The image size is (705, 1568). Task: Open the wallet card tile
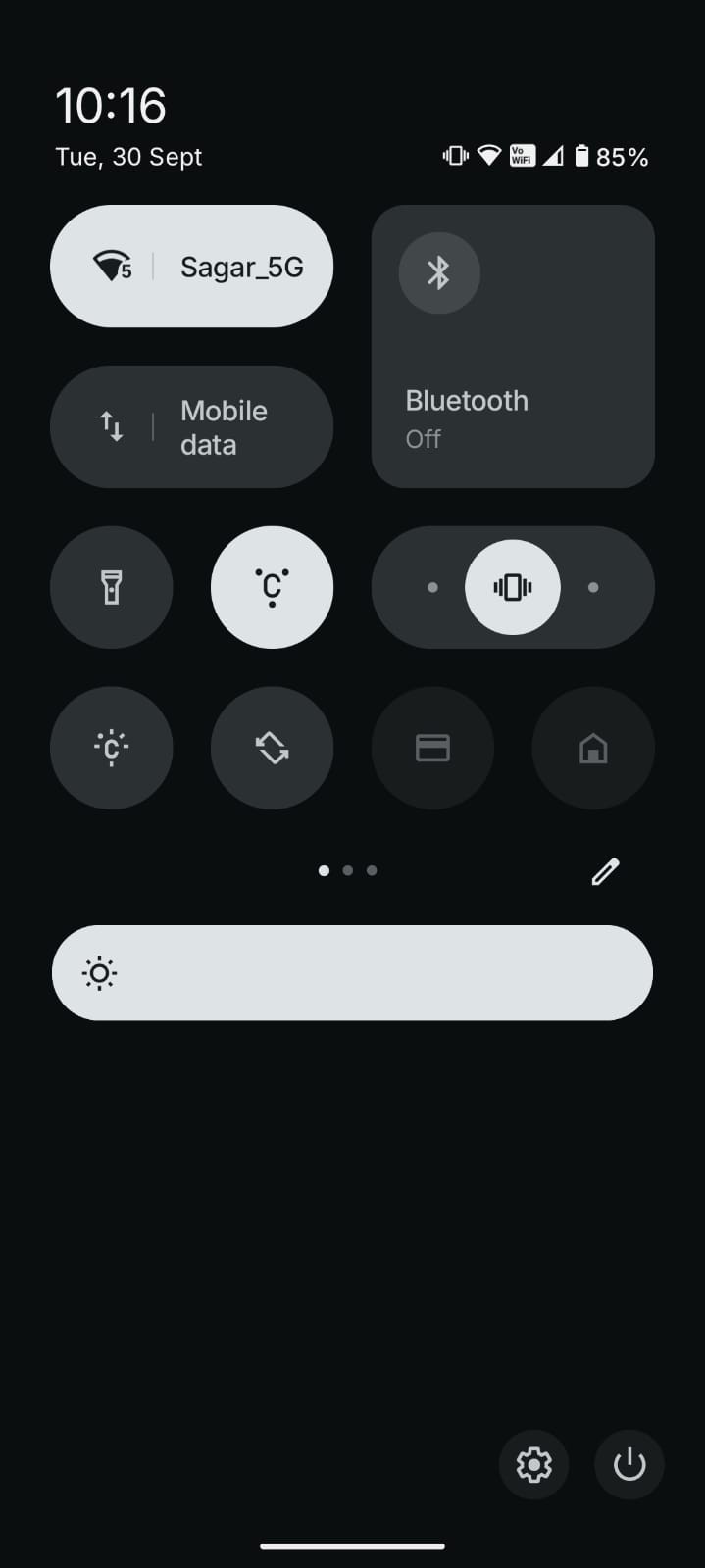(432, 748)
